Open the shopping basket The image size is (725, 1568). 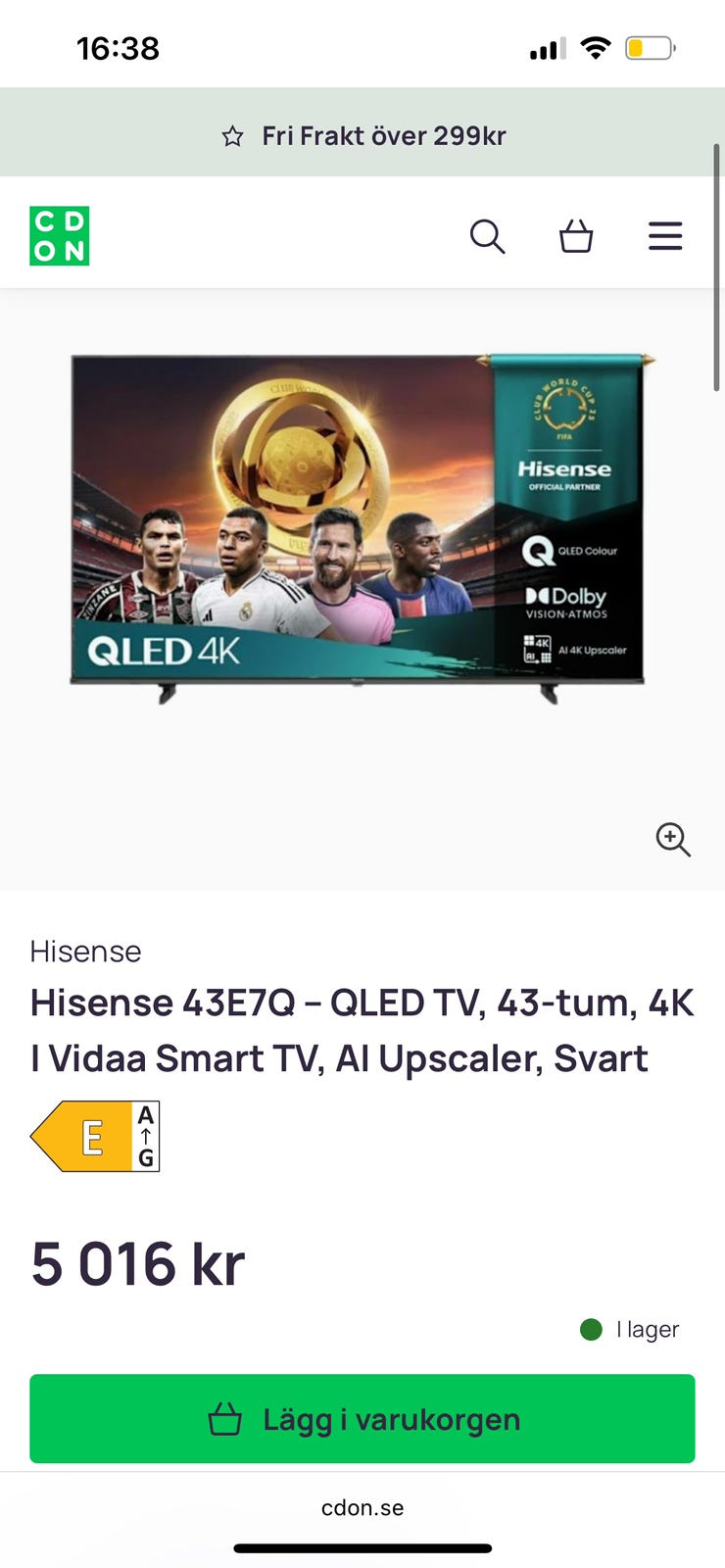point(576,236)
